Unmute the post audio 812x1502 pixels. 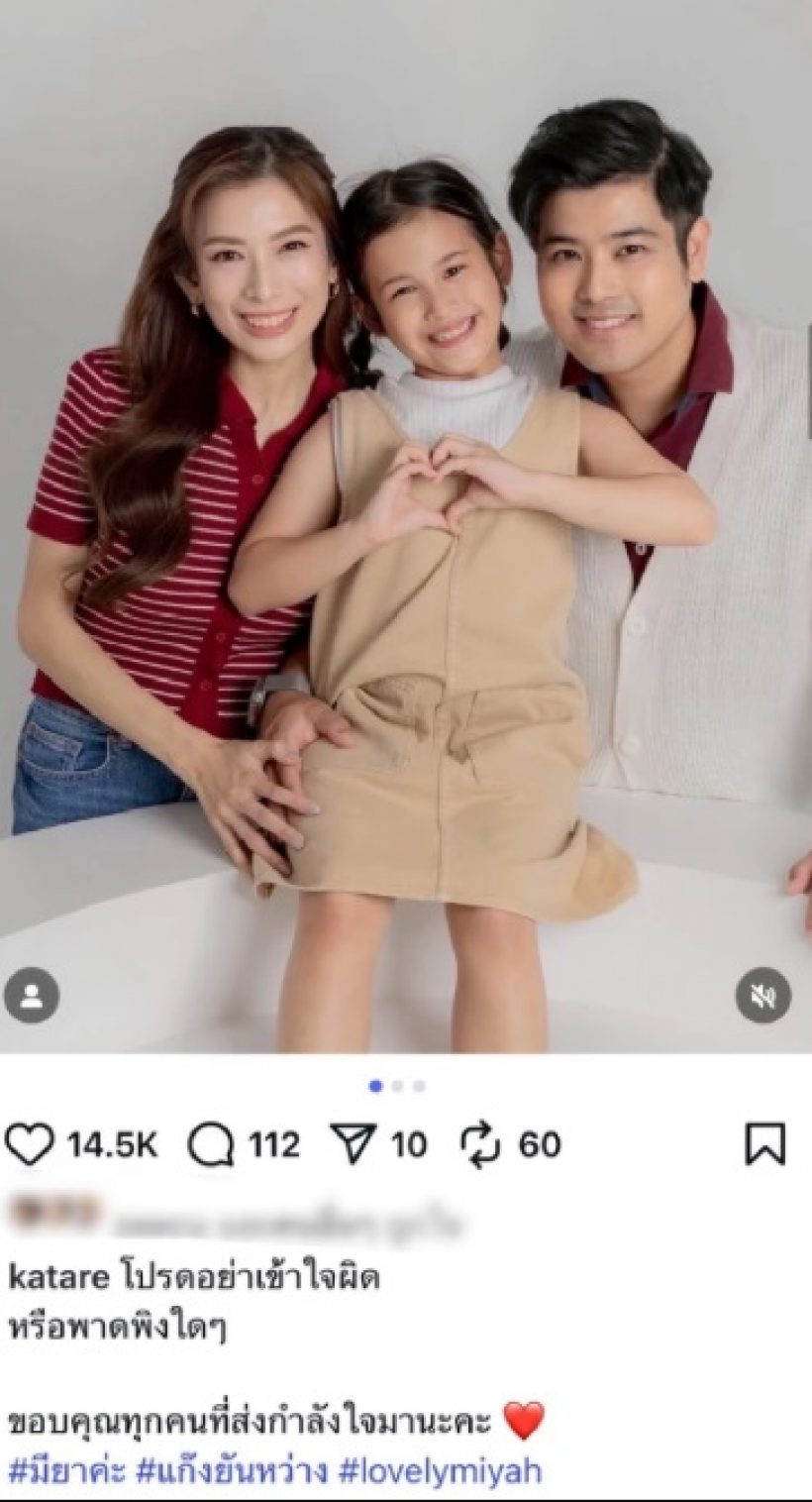[x=762, y=995]
